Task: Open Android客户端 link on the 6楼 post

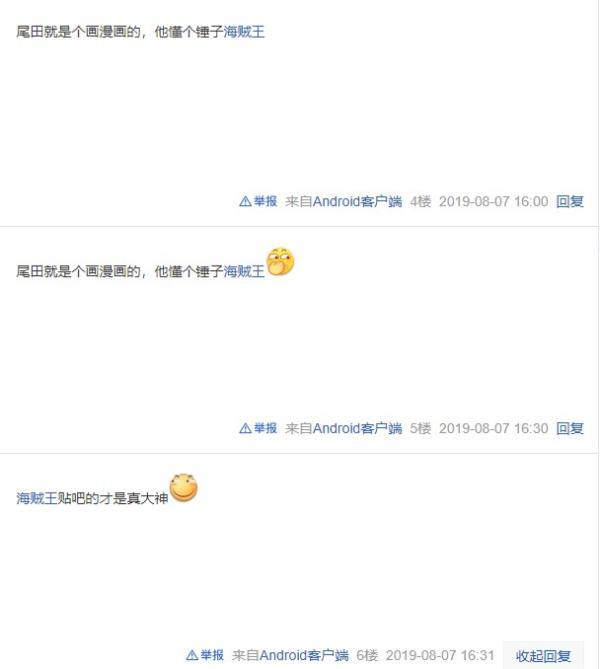Action: point(304,656)
